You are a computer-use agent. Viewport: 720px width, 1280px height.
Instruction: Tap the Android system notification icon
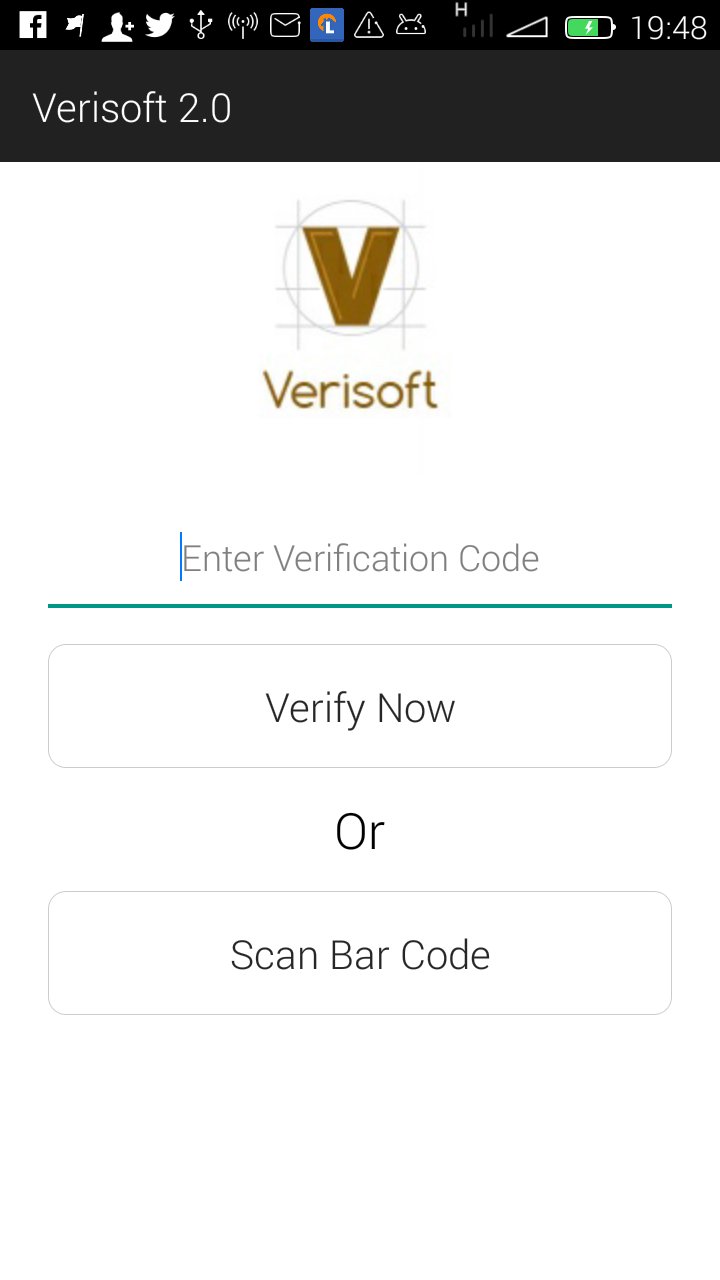pos(411,23)
